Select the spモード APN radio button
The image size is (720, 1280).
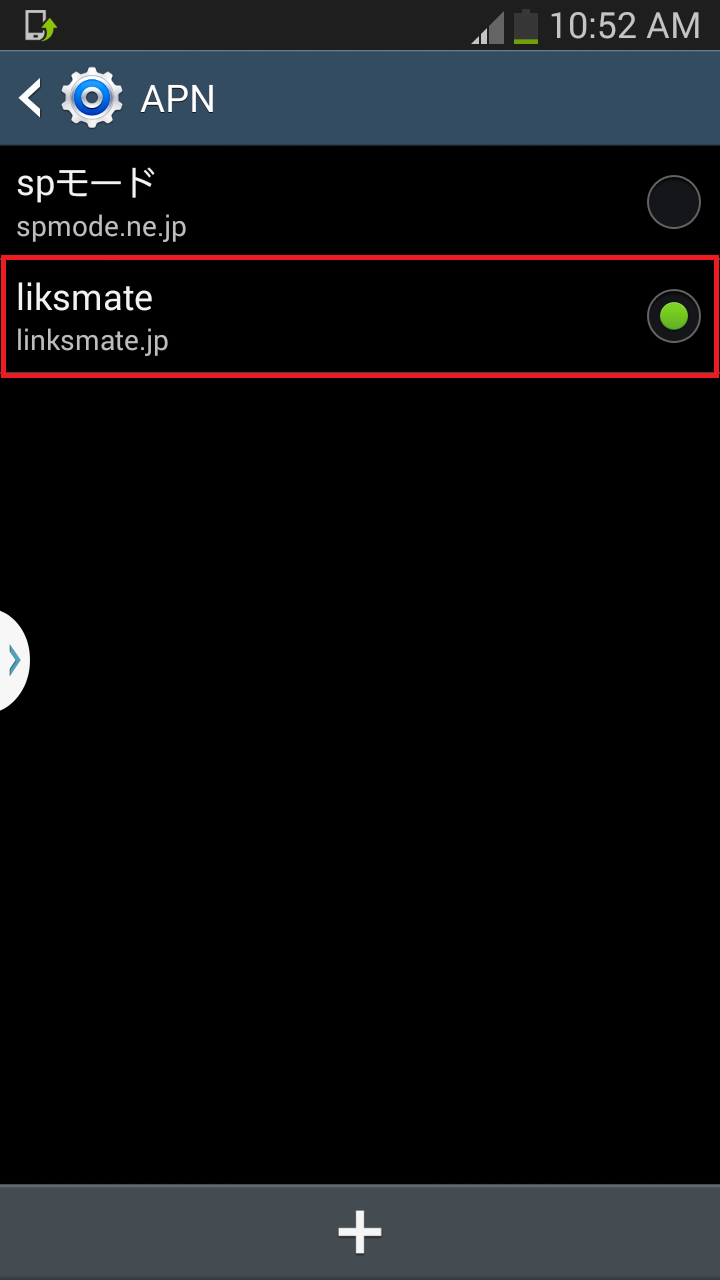coord(673,202)
